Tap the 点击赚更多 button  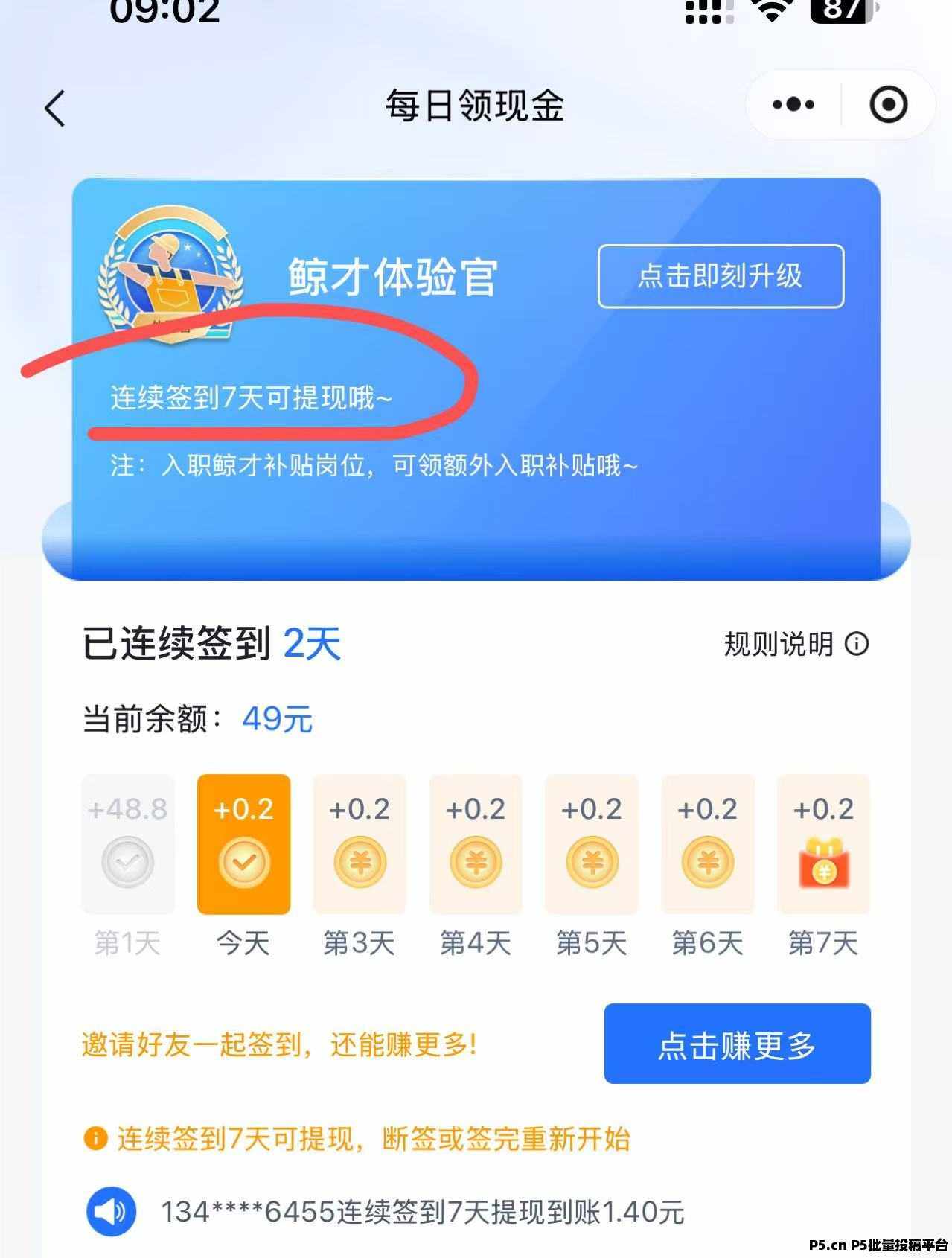point(737,1044)
